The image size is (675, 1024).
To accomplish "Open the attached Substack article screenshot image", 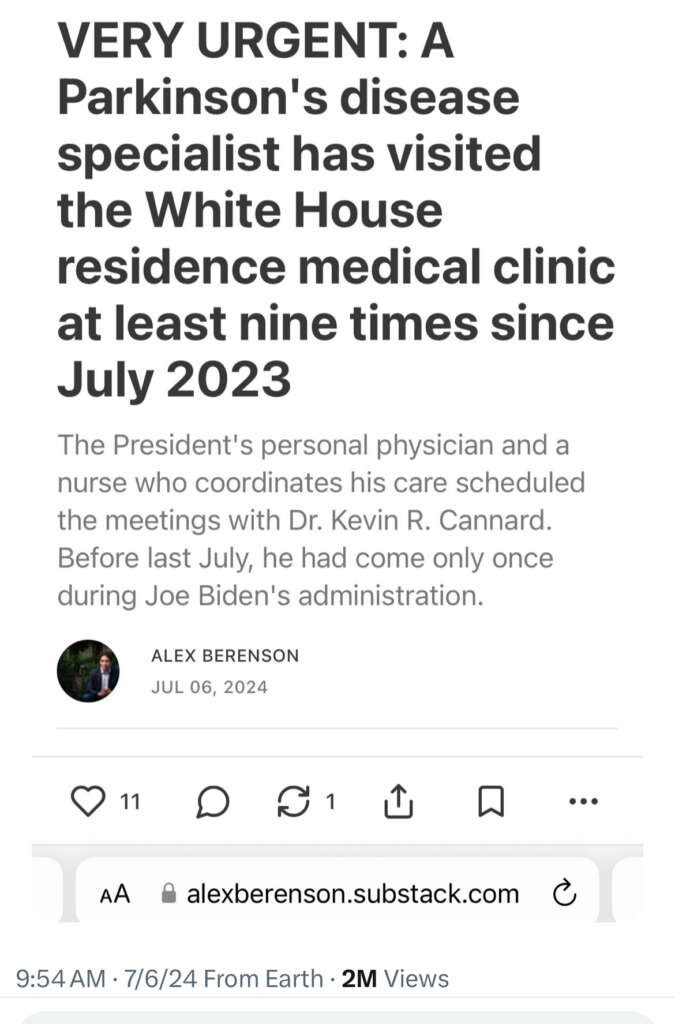I will pyautogui.click(x=337, y=450).
